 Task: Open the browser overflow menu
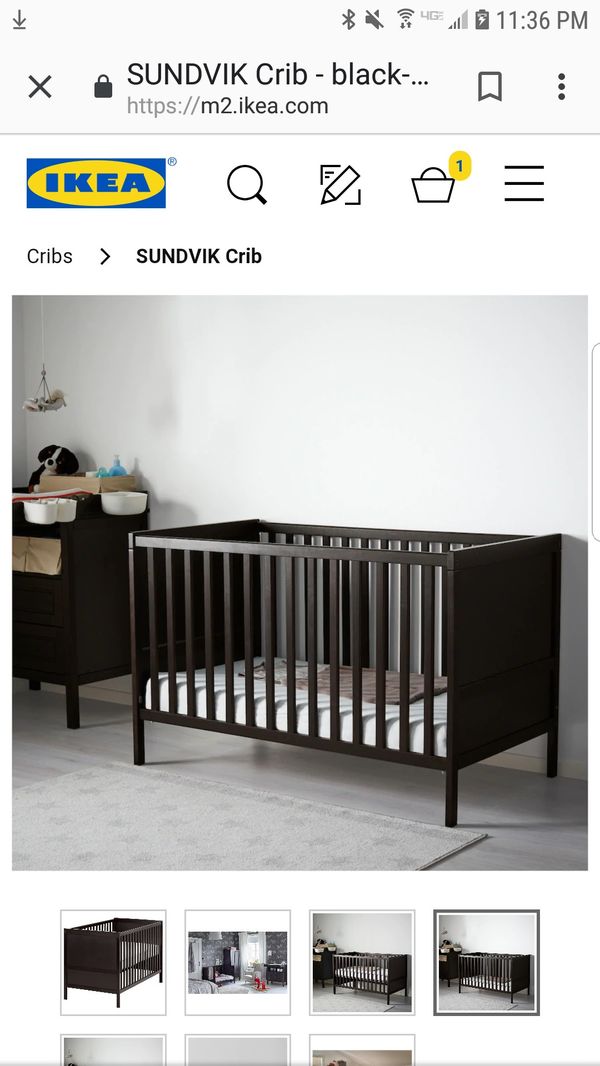click(561, 87)
